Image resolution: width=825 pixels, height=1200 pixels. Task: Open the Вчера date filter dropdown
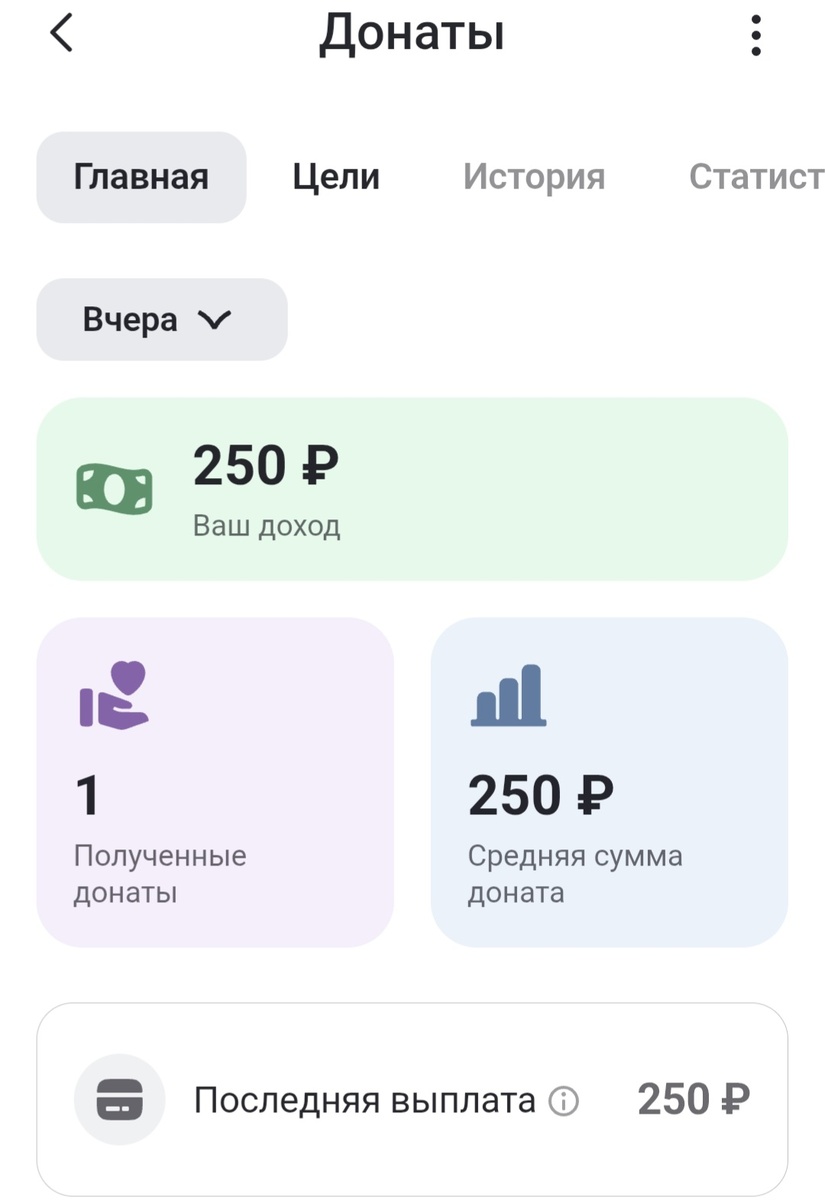click(x=160, y=319)
